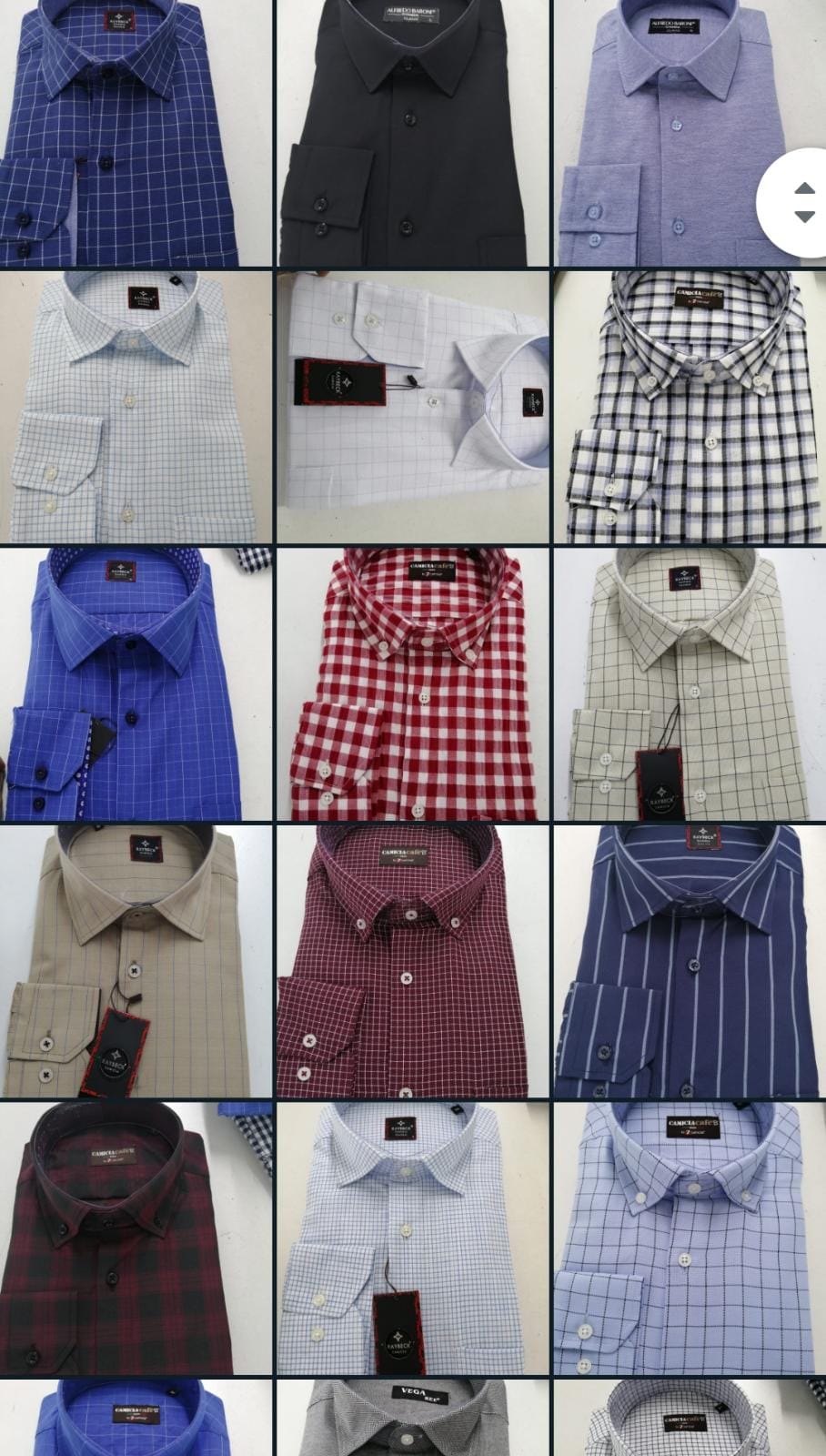Open the folded white shirt lying sideways
The width and height of the screenshot is (826, 1456).
[412, 408]
